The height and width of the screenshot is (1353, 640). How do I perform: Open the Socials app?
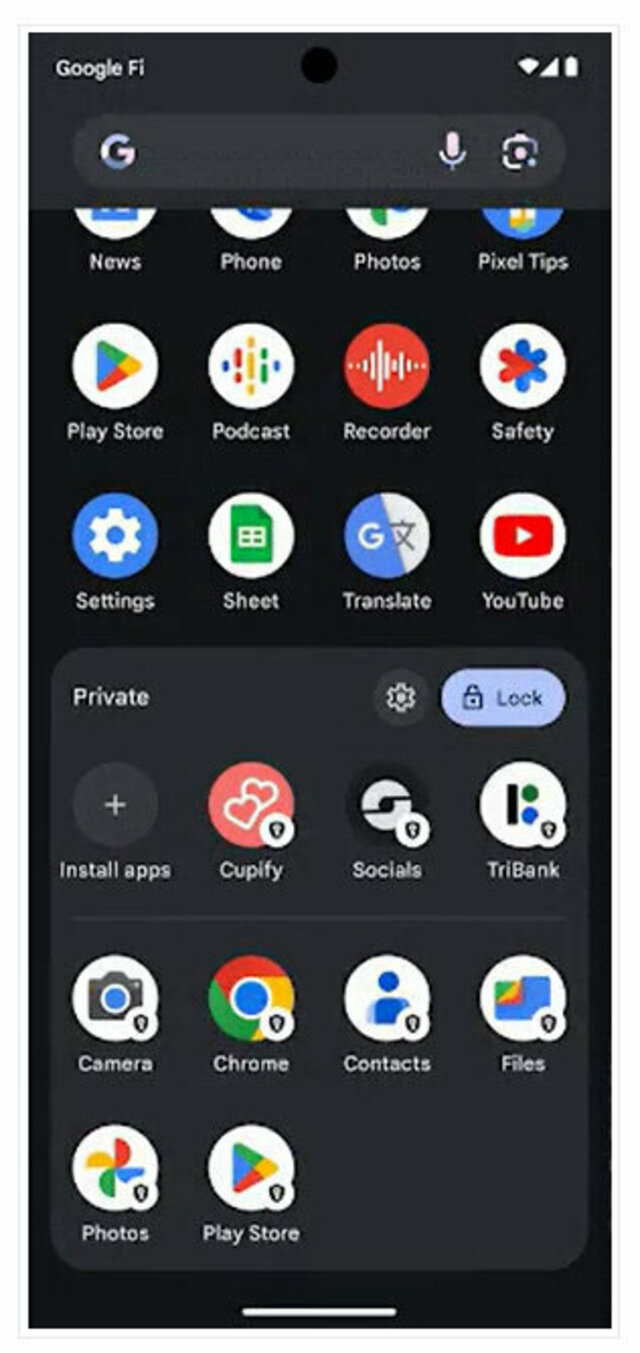pyautogui.click(x=387, y=805)
